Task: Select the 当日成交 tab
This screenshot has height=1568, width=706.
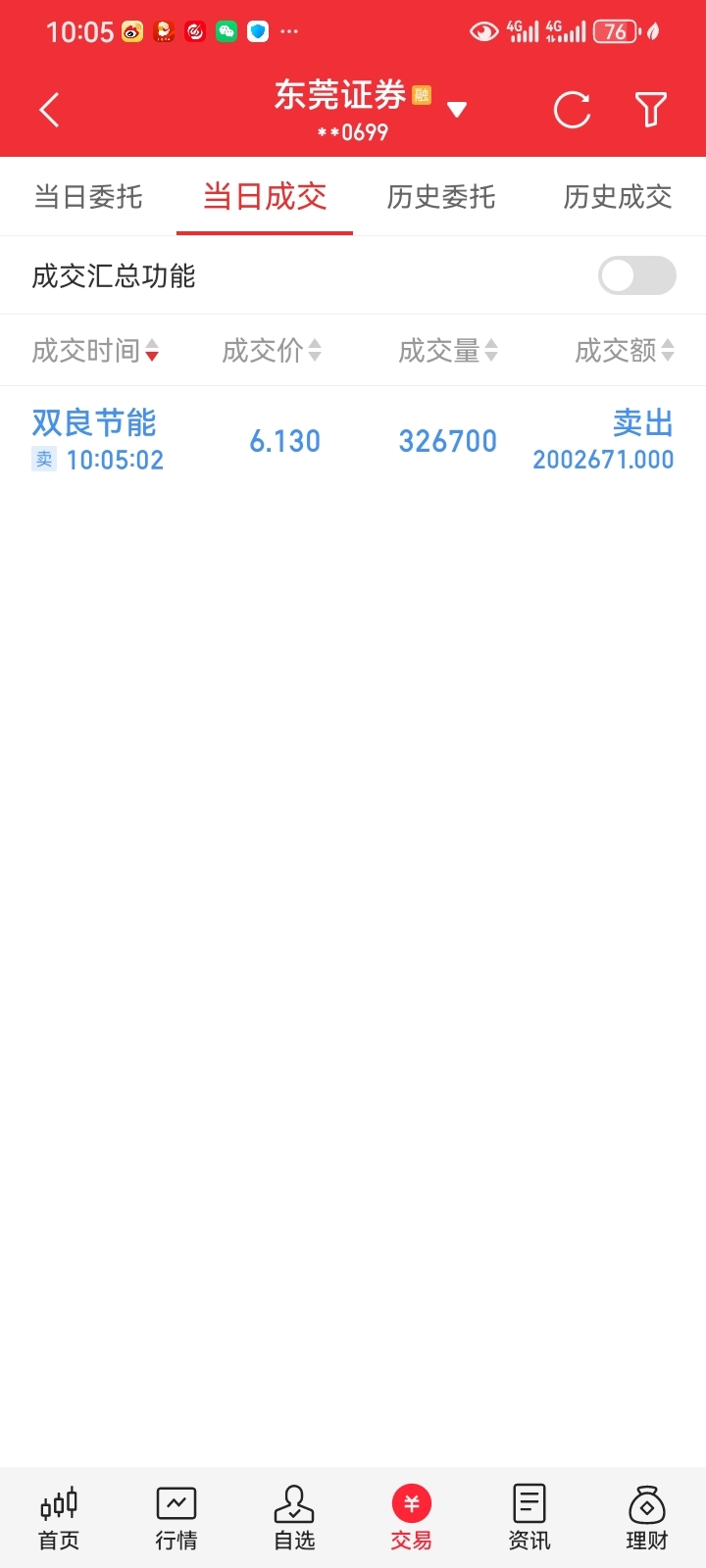Action: tap(265, 197)
